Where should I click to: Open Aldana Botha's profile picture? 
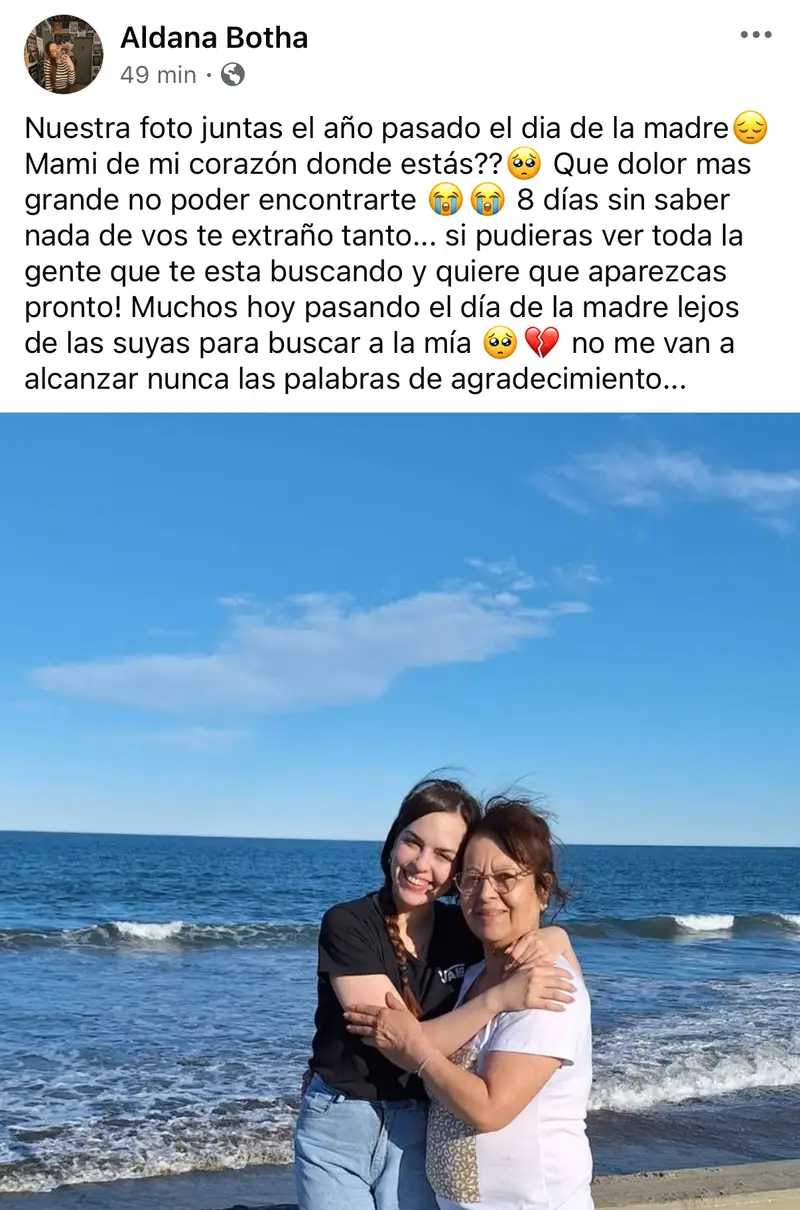[63, 54]
